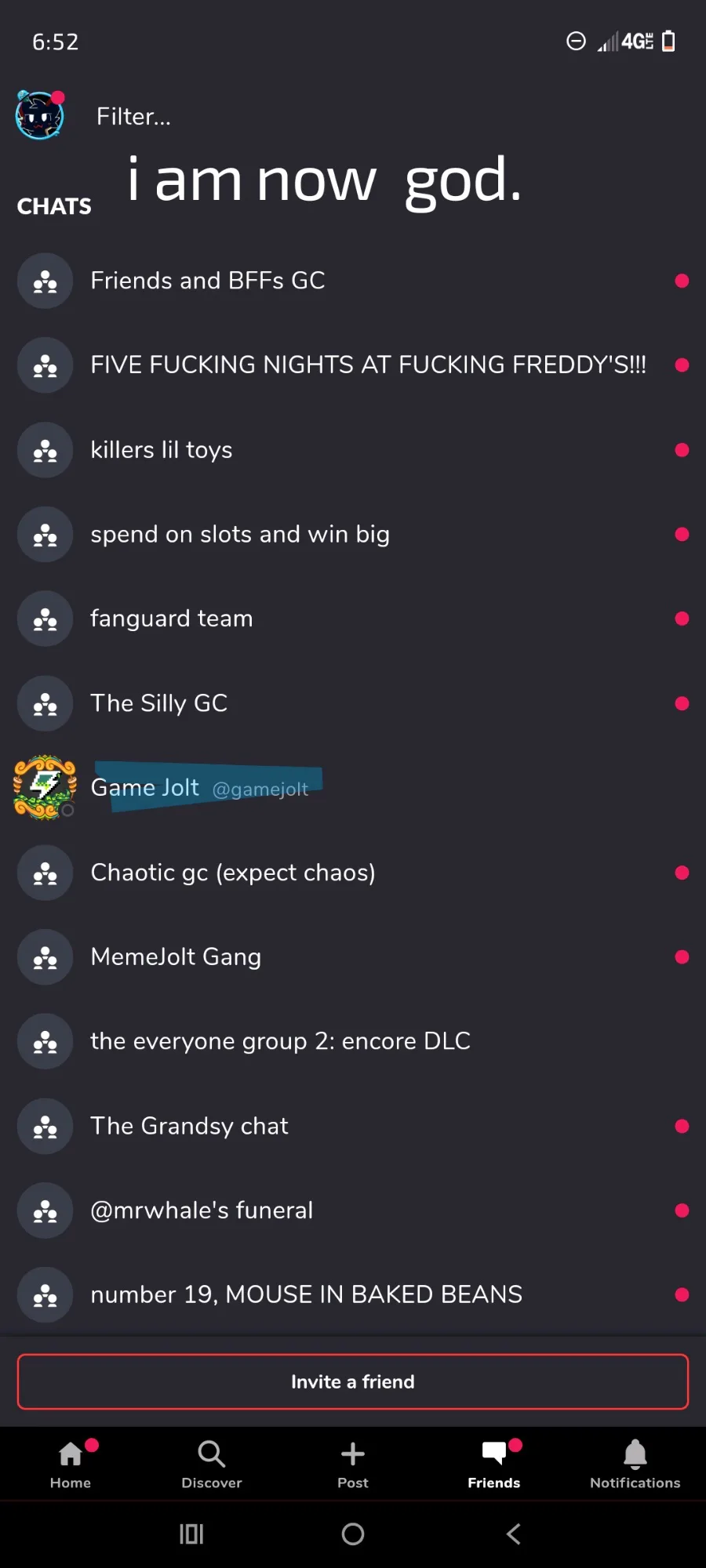Tap the Invite a friend button
Screen dimensions: 706x1568
[353, 1381]
